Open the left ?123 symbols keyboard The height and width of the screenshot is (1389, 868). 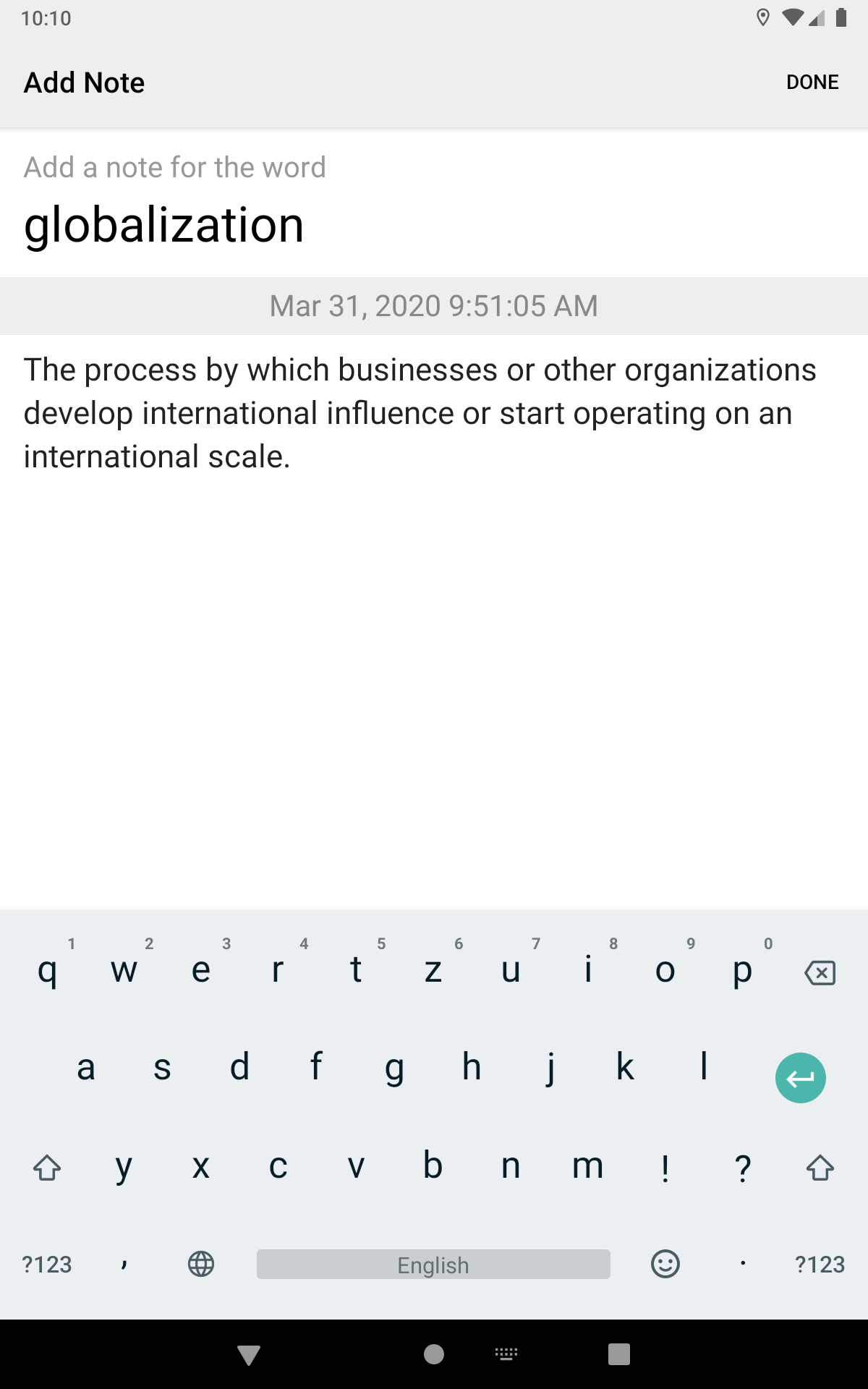click(47, 1265)
